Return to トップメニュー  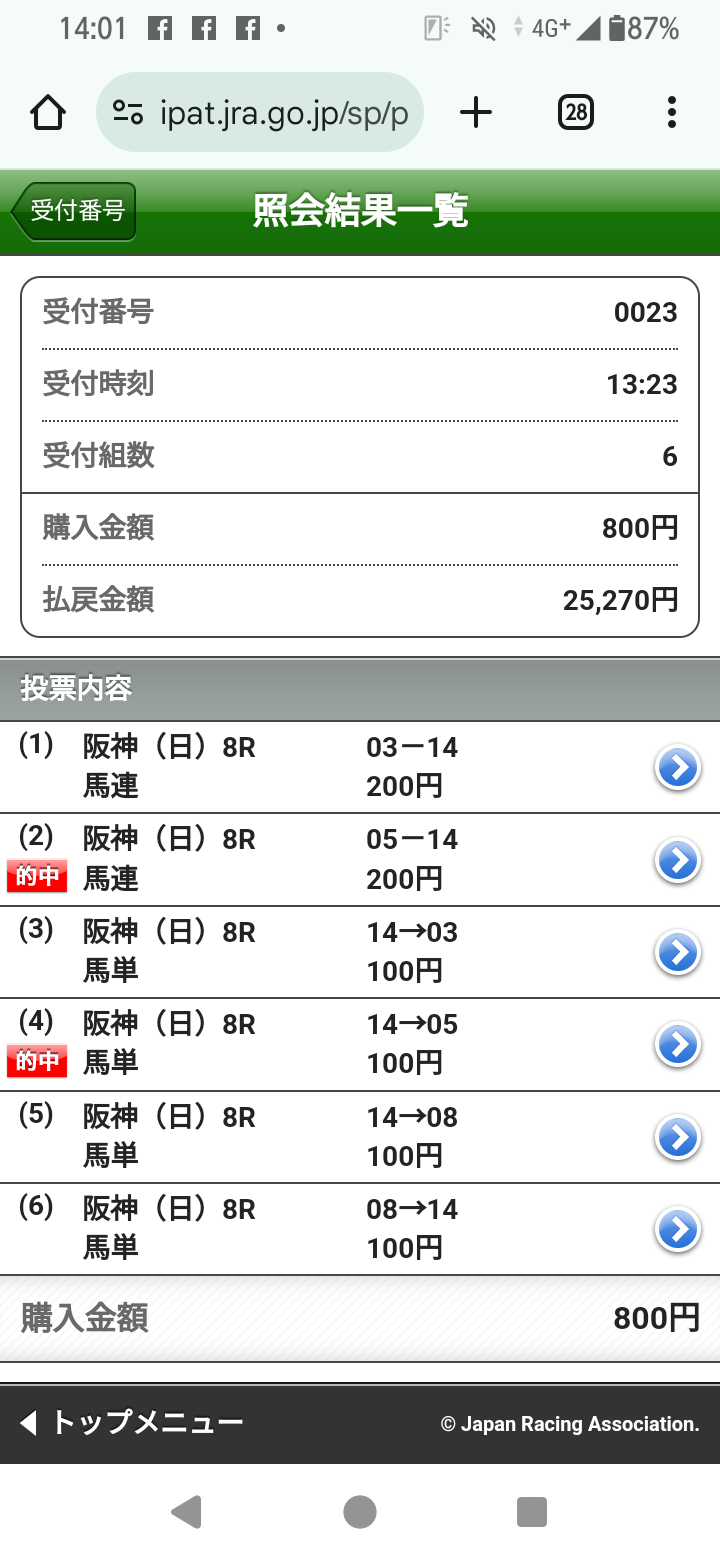click(132, 1423)
